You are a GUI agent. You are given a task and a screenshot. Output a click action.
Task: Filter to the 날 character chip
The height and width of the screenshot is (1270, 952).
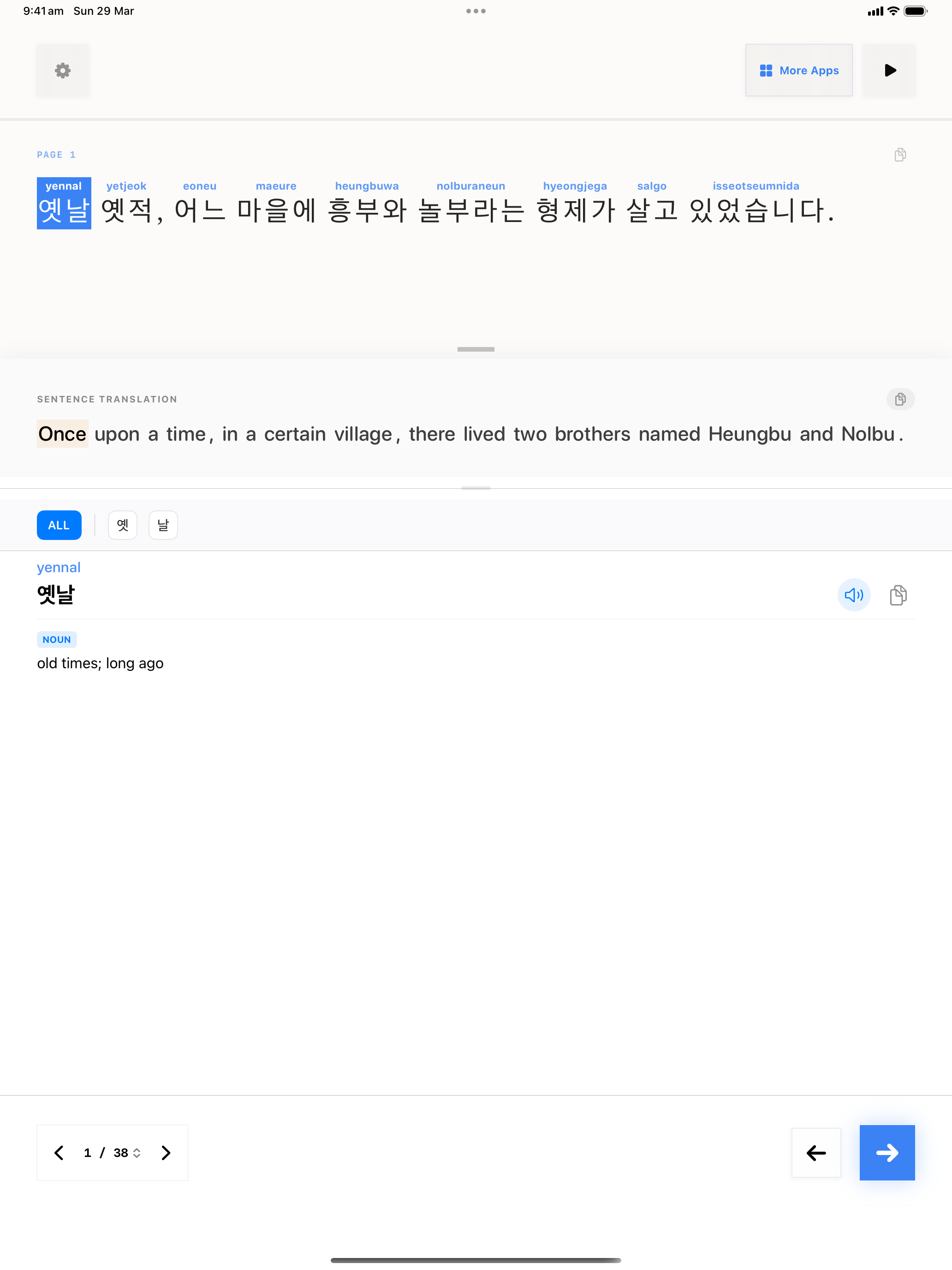(163, 525)
